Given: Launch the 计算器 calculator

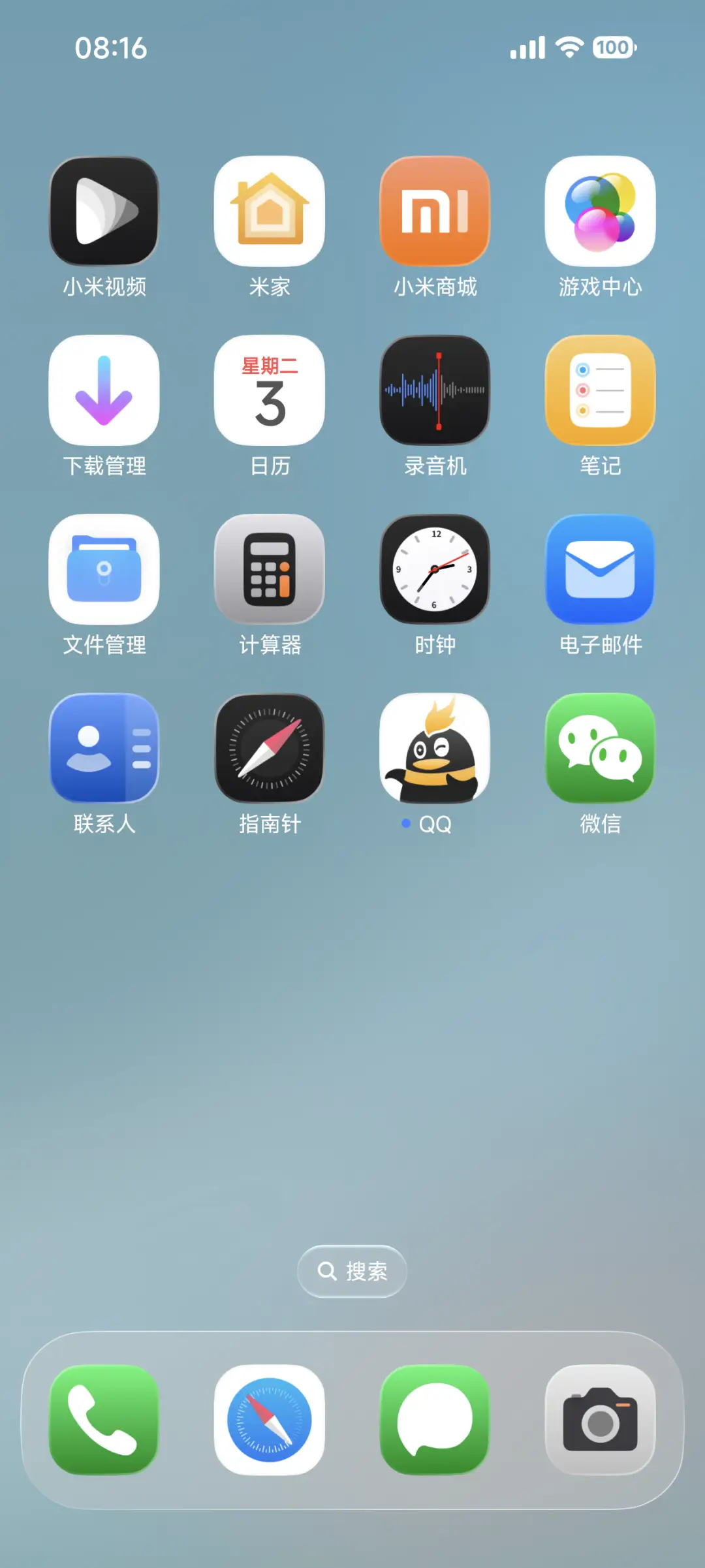Looking at the screenshot, I should 270,569.
